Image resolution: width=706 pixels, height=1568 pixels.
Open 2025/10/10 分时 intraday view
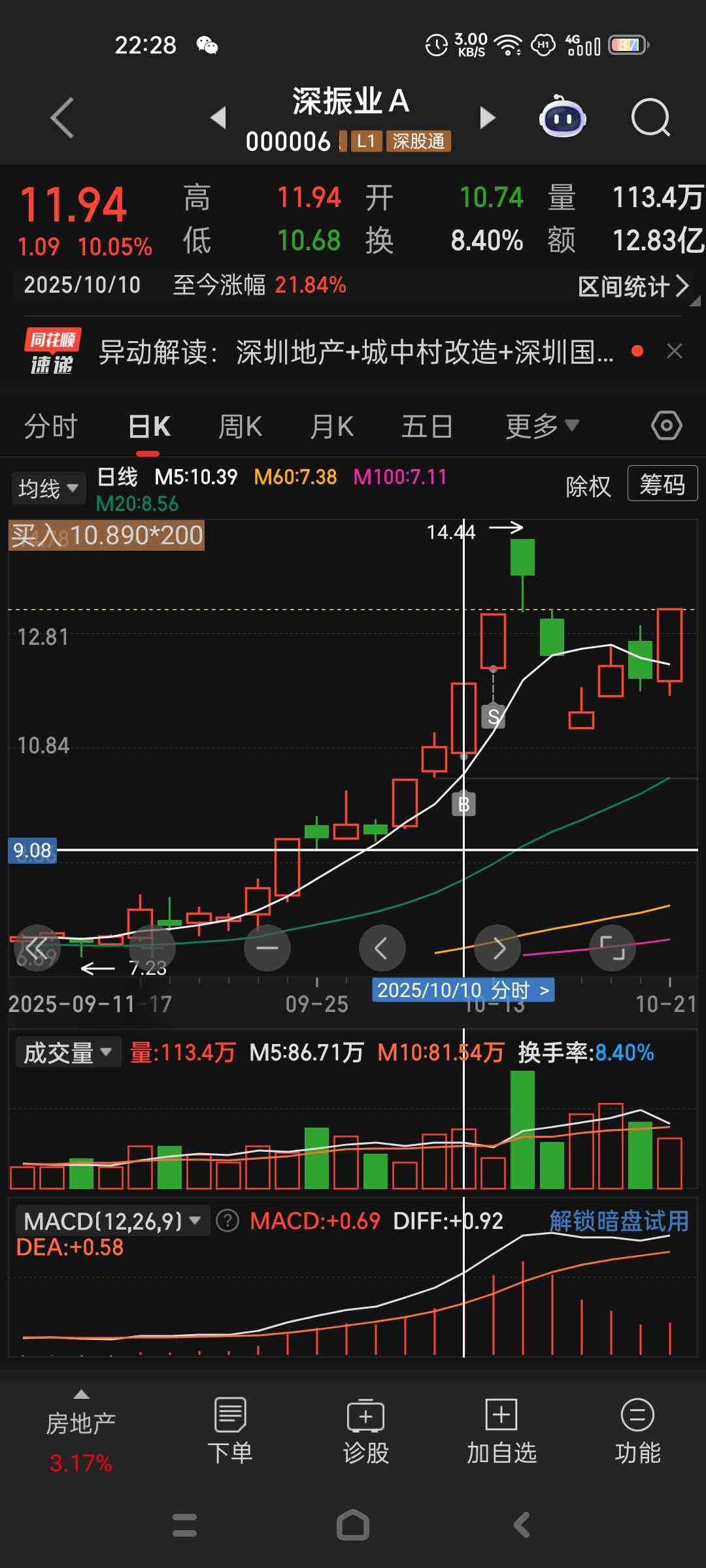(x=463, y=990)
